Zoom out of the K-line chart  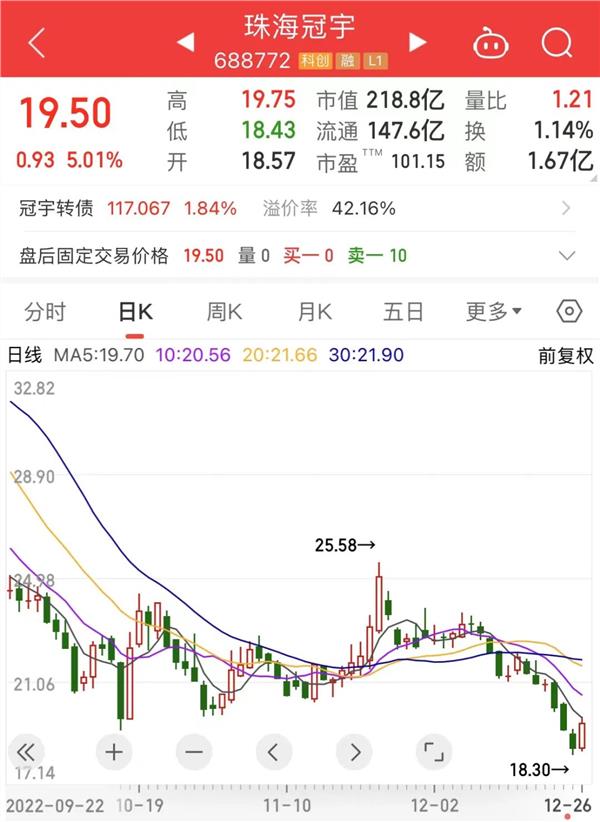[x=193, y=751]
